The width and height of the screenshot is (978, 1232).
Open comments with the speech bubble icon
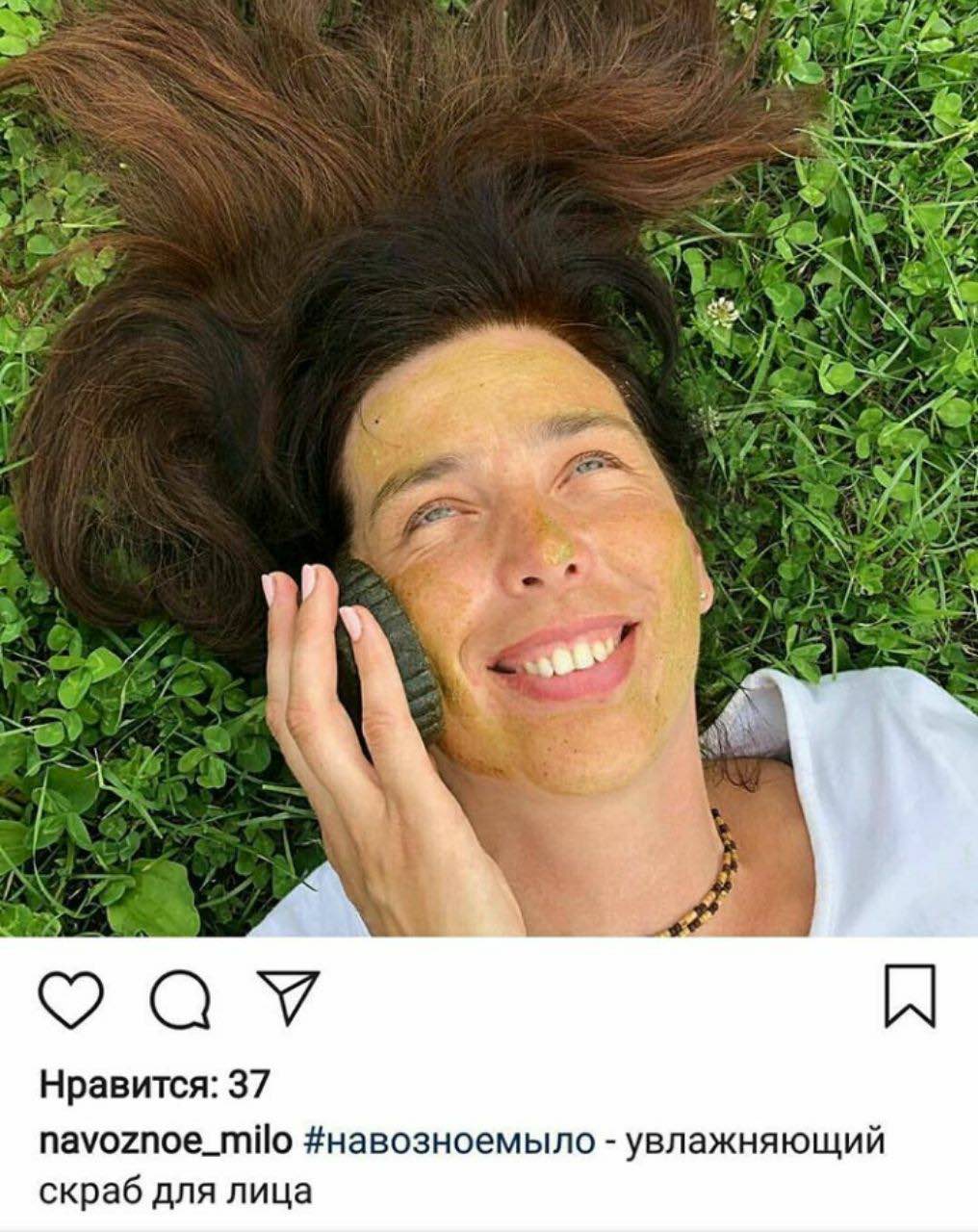[180, 1000]
